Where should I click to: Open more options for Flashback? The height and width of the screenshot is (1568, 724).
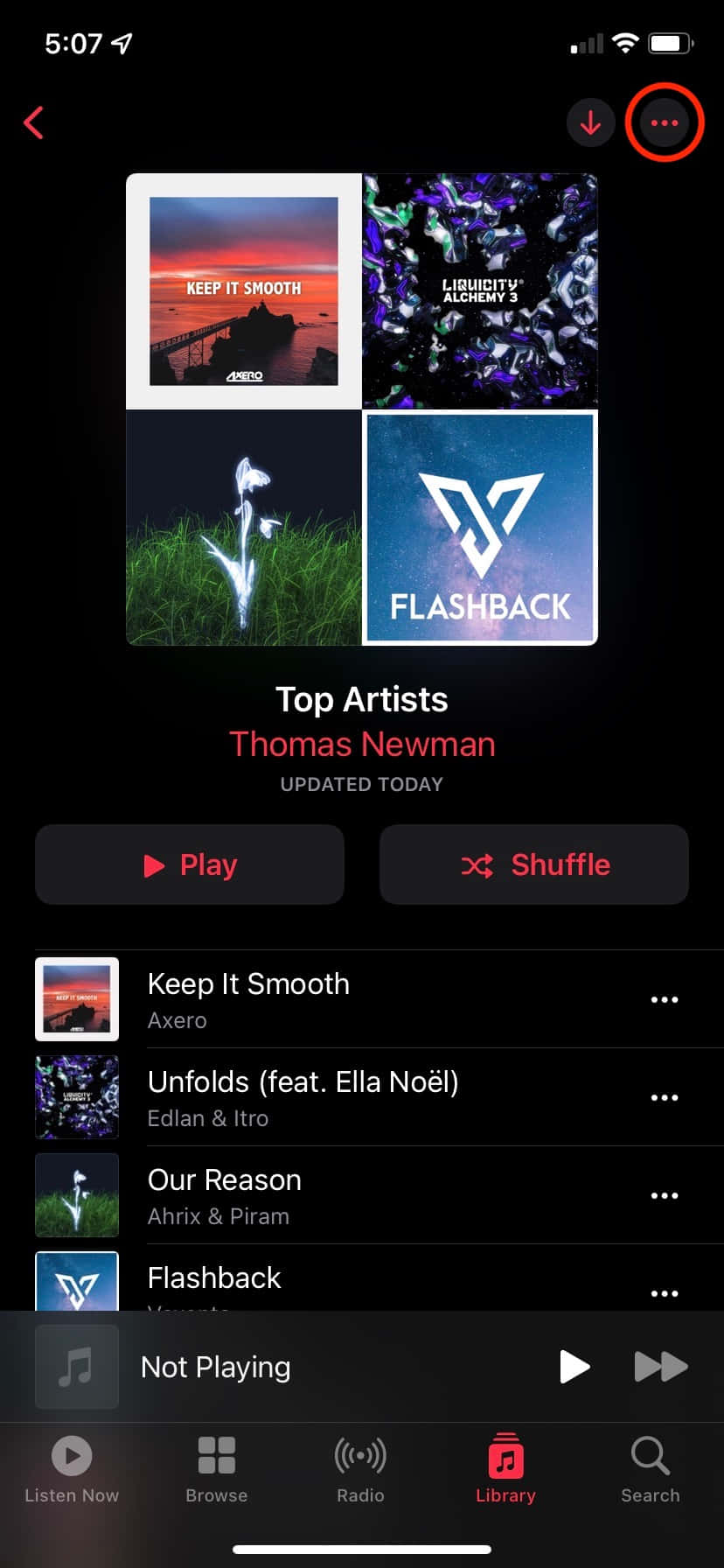[665, 1293]
